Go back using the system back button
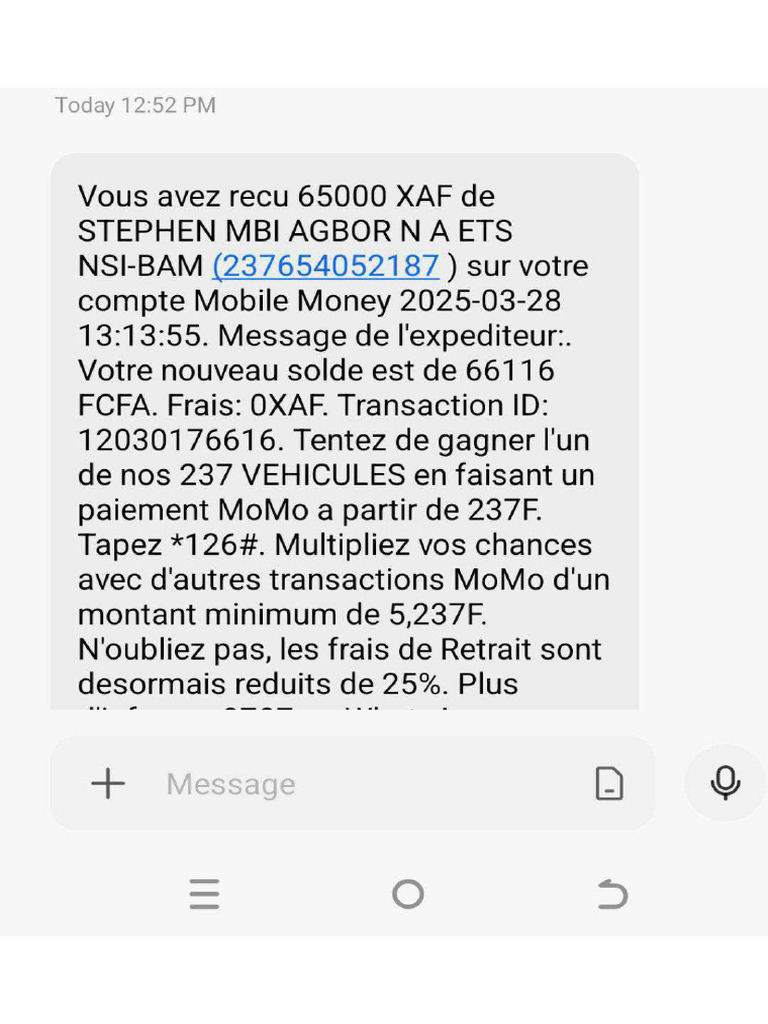Viewport: 768px width, 1024px height. [611, 894]
